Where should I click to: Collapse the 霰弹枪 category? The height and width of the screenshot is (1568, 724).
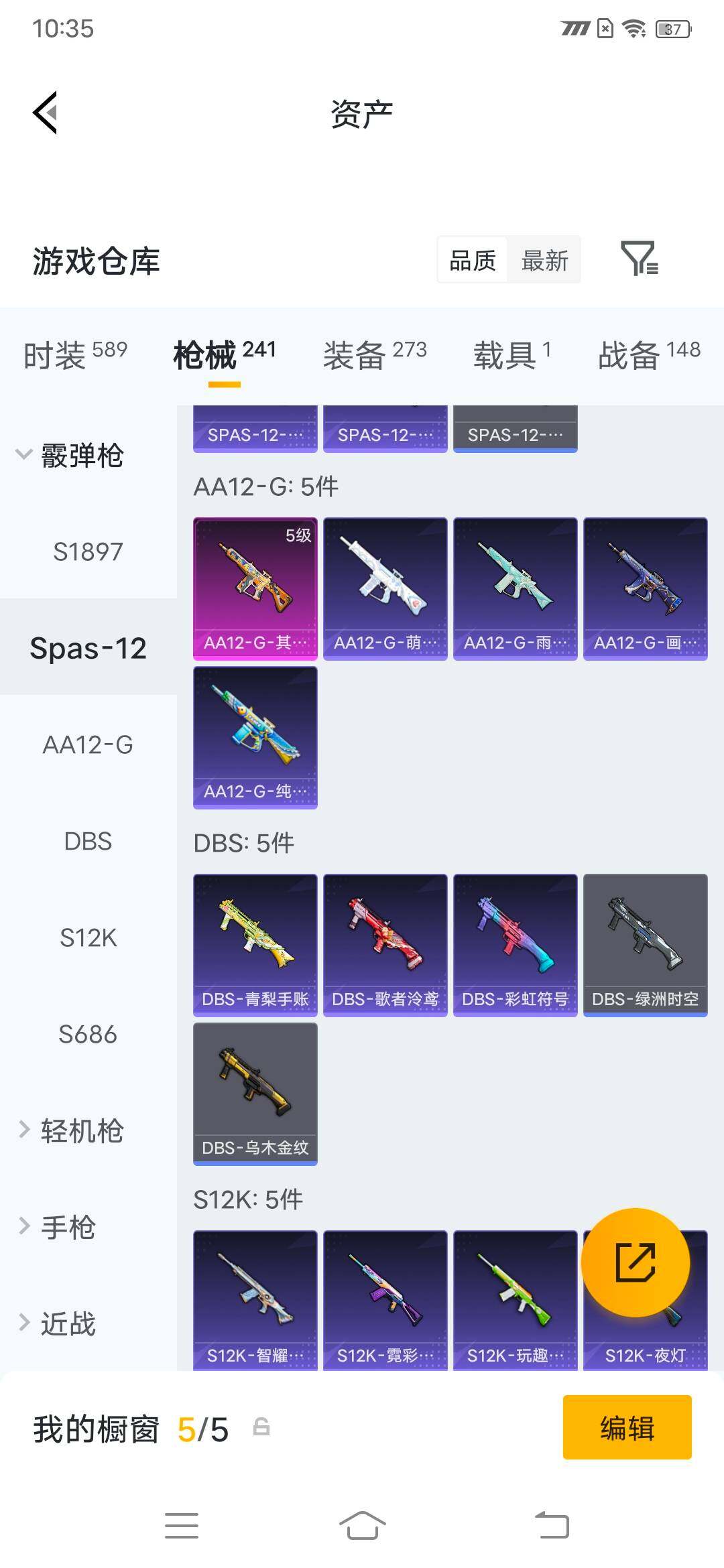coord(70,455)
